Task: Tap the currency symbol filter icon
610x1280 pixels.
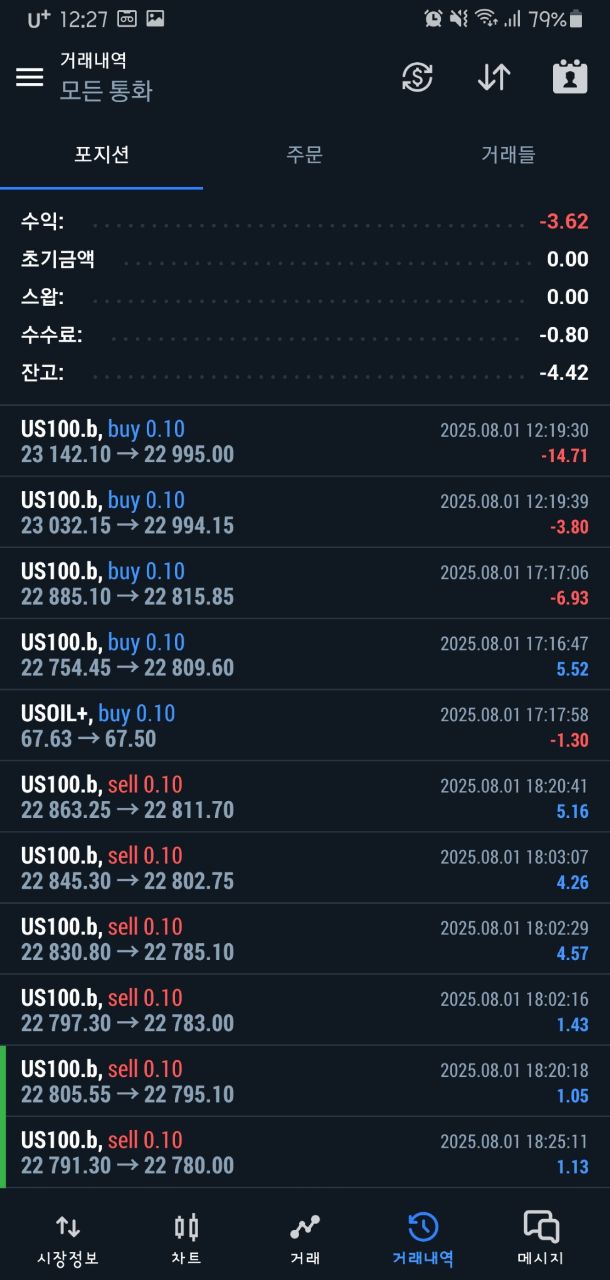Action: point(417,77)
